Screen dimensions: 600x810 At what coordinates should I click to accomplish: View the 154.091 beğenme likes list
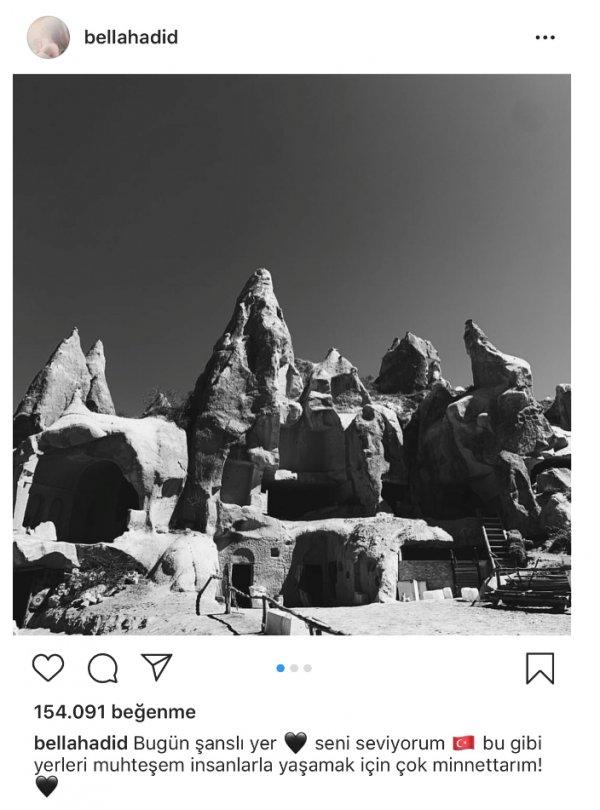coord(114,712)
